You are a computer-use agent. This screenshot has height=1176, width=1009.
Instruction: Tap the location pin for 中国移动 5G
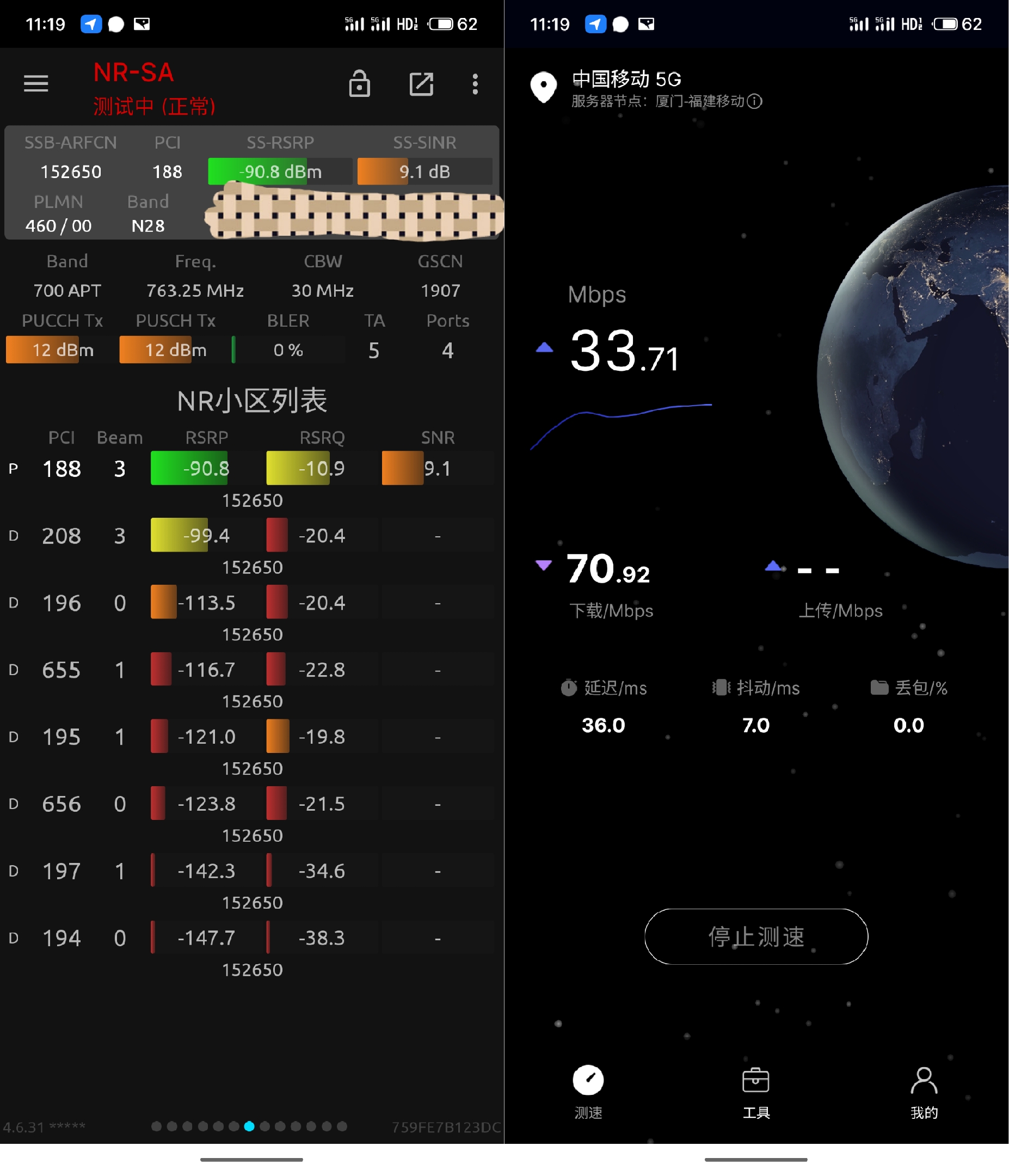(544, 87)
